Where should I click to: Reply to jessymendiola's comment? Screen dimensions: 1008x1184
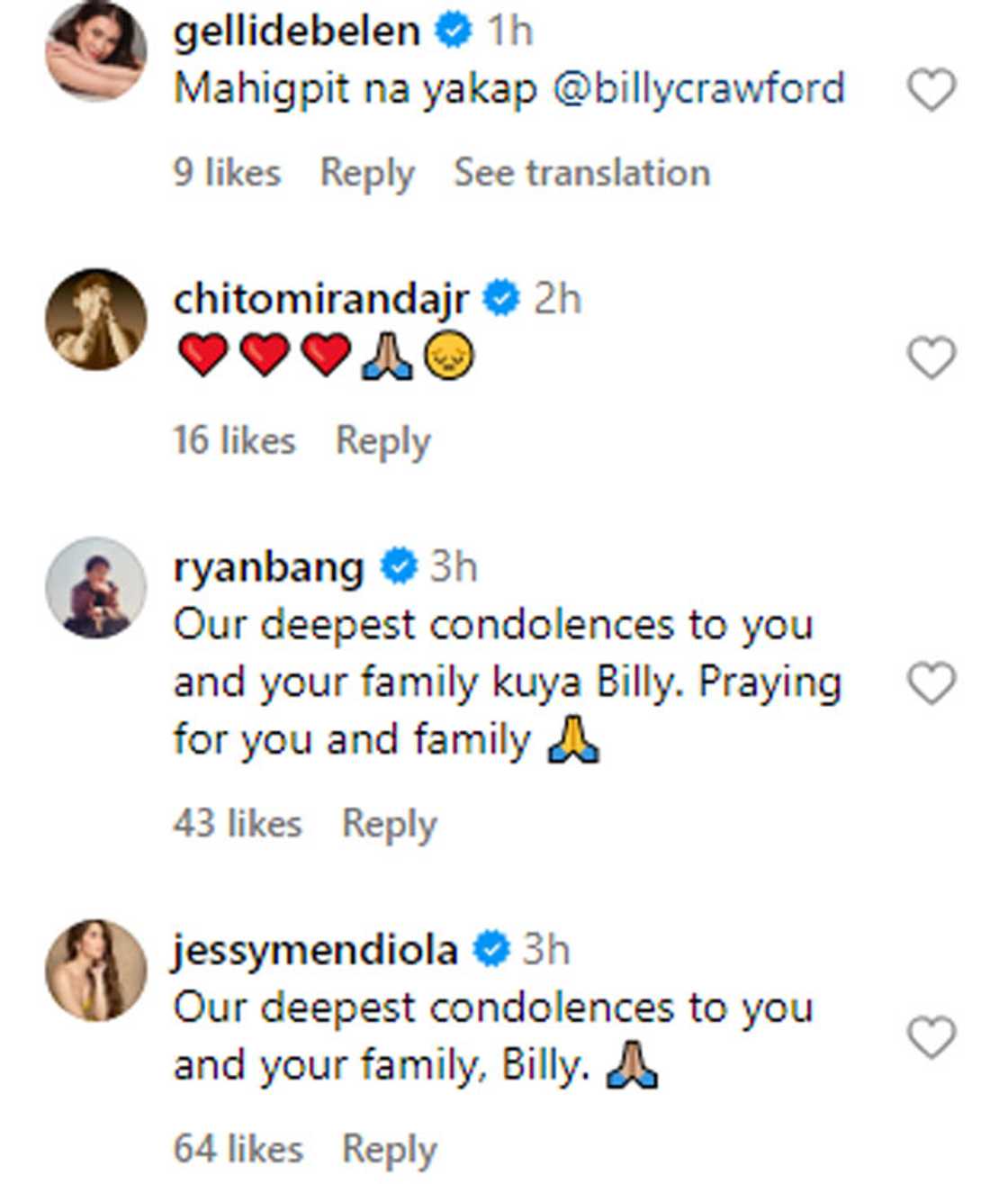coord(389,1150)
